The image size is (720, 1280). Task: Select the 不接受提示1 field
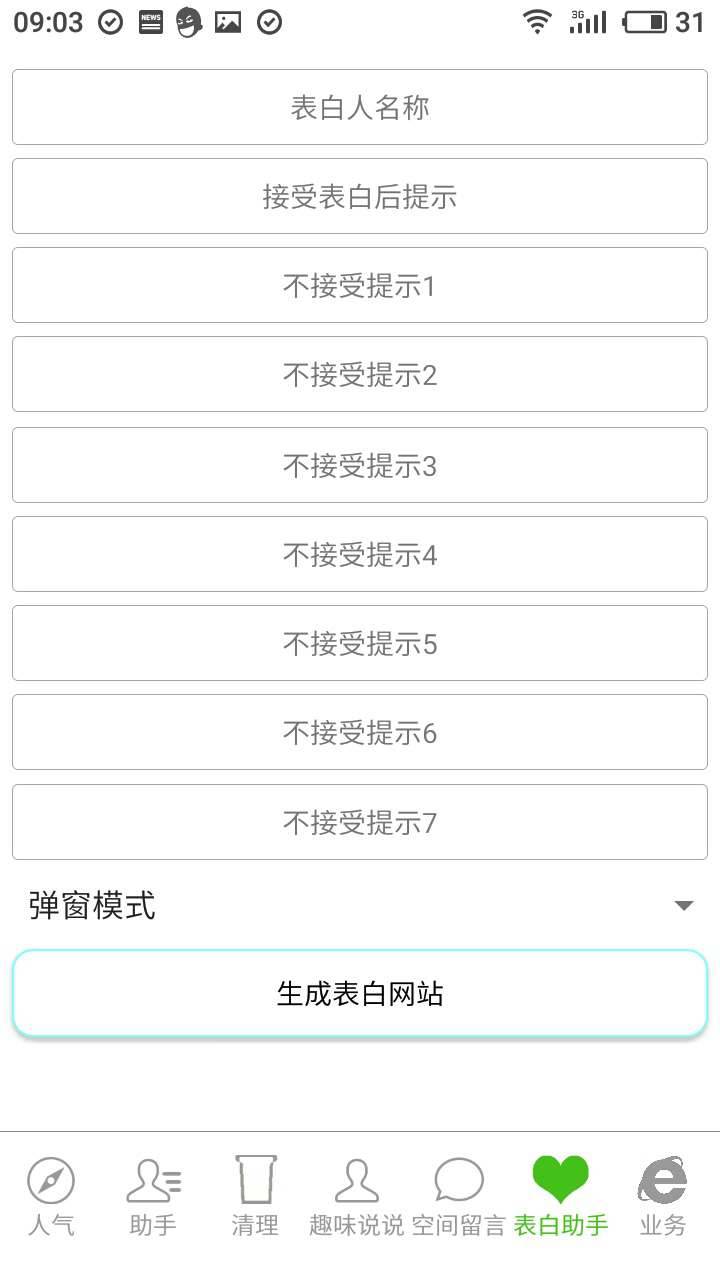tap(360, 286)
